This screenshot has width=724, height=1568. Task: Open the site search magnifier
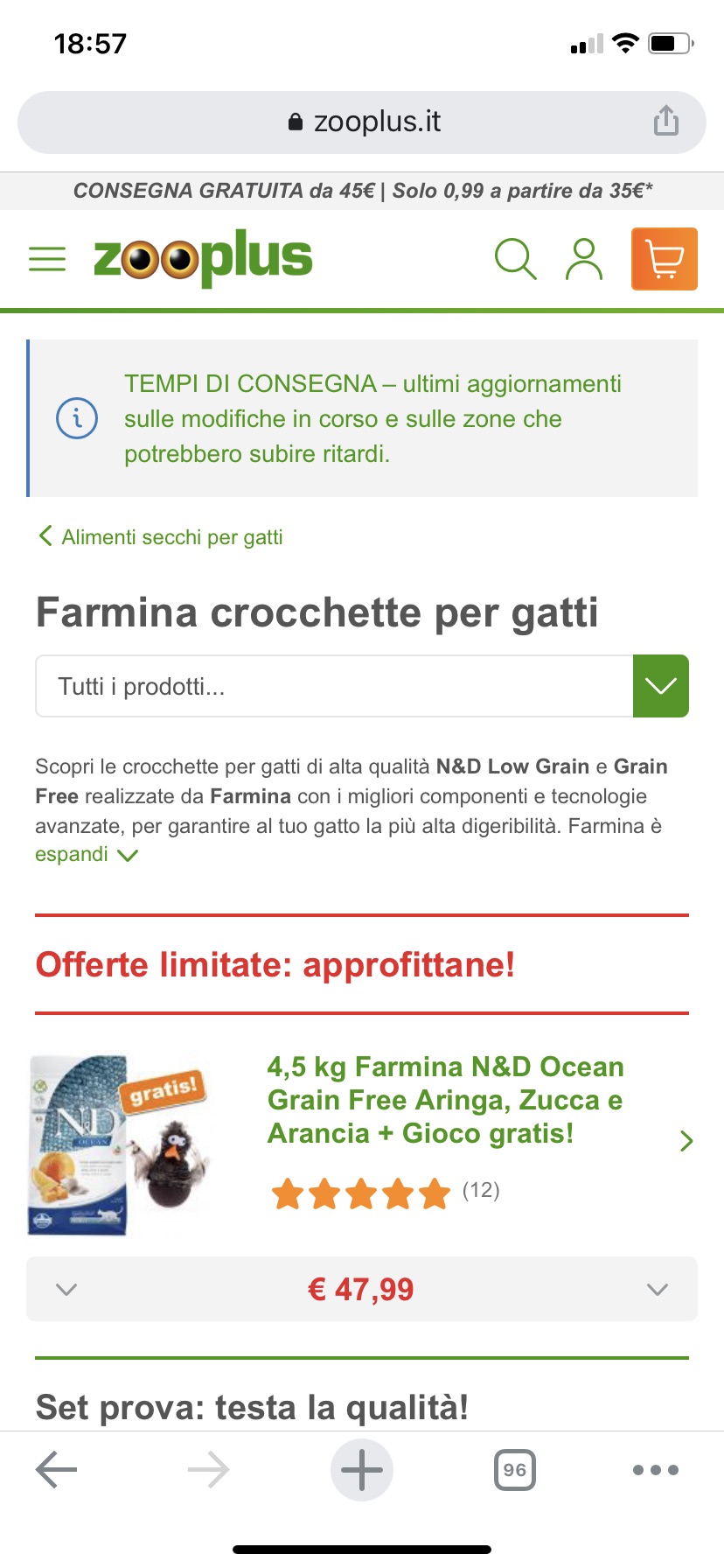point(516,259)
